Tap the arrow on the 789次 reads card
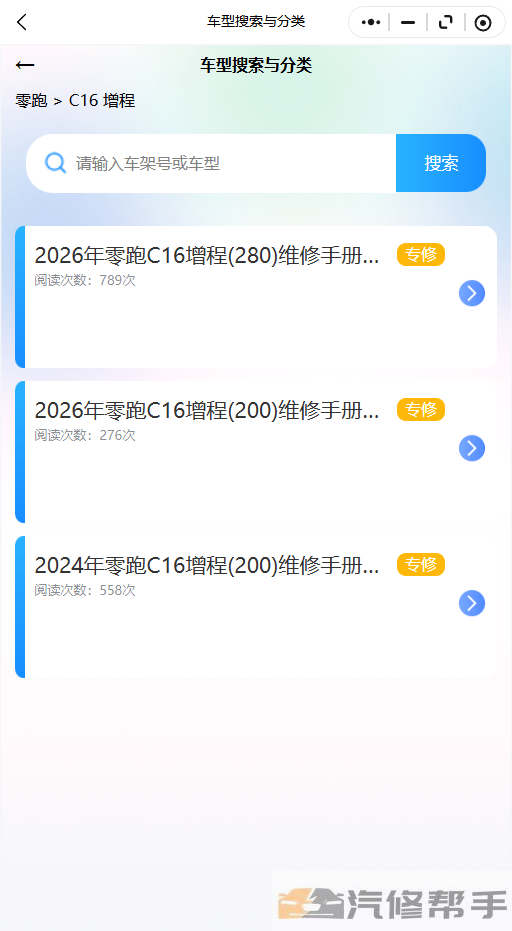512x931 pixels. pos(472,293)
